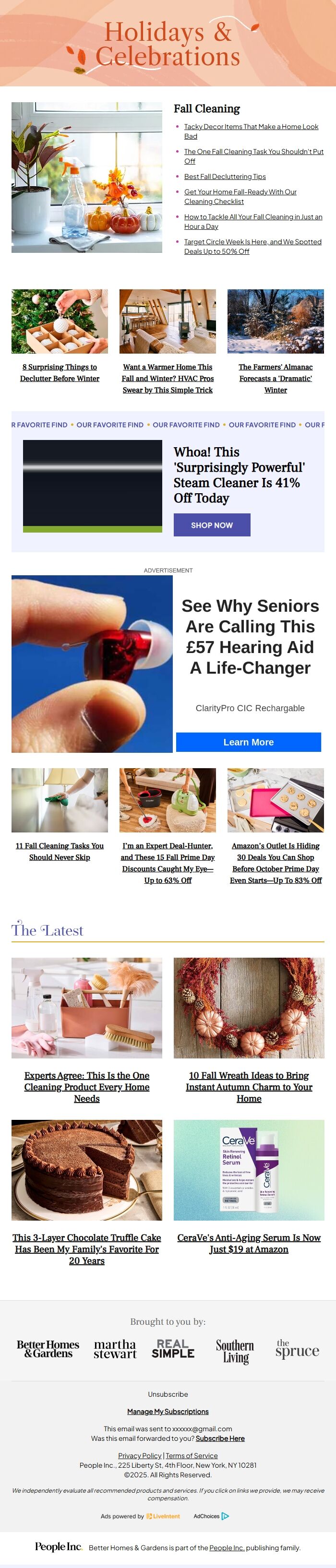
Task: Read 'Best Fall Decluttering Tips' article
Action: pyautogui.click(x=225, y=177)
